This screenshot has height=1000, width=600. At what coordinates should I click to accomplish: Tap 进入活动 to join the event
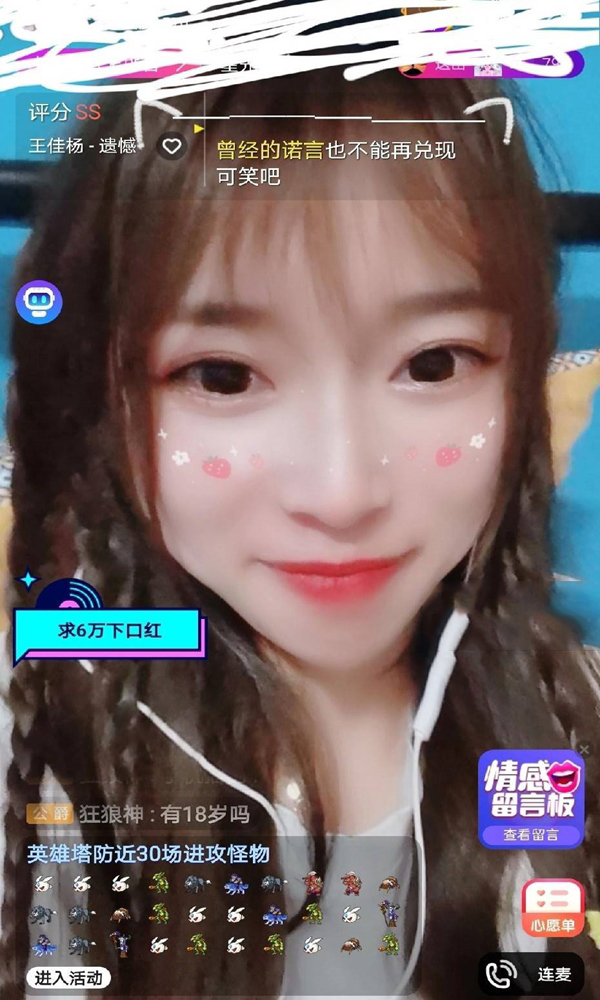[68, 978]
